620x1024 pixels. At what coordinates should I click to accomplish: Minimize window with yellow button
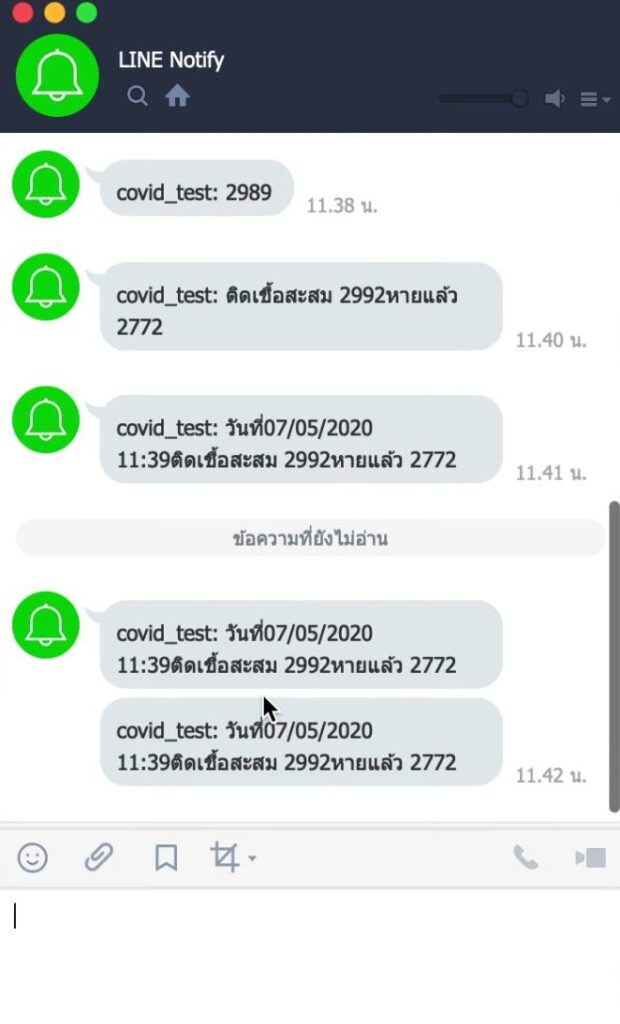coord(55,12)
